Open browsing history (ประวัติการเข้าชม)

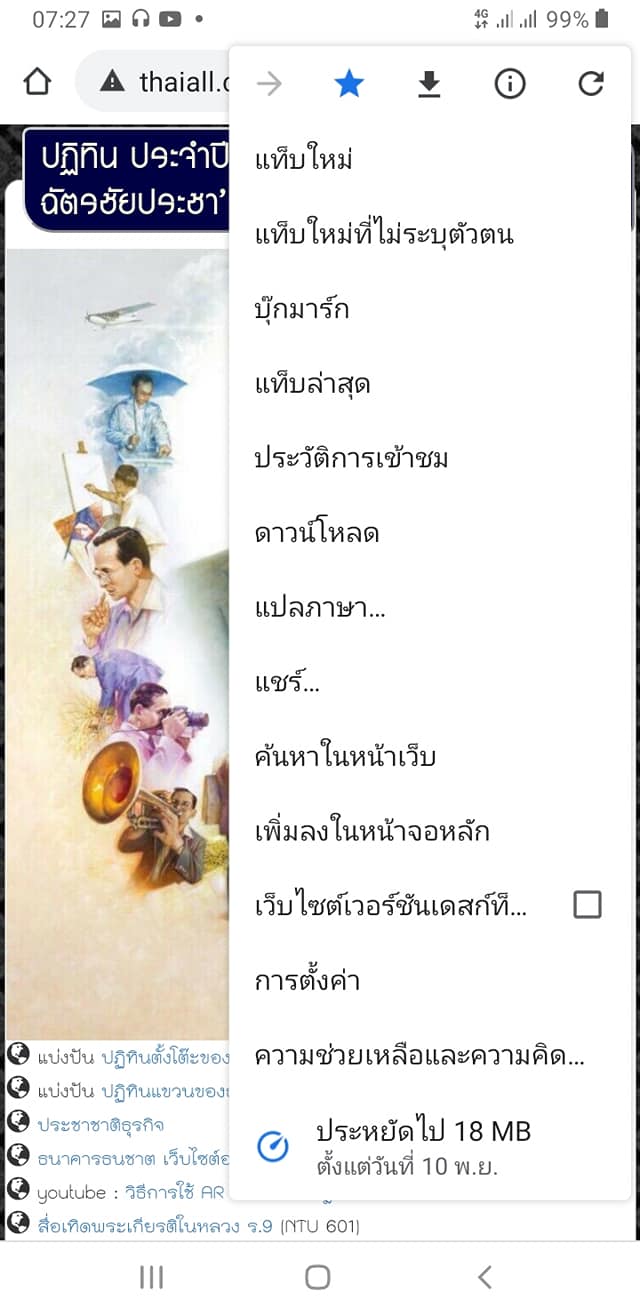point(351,458)
